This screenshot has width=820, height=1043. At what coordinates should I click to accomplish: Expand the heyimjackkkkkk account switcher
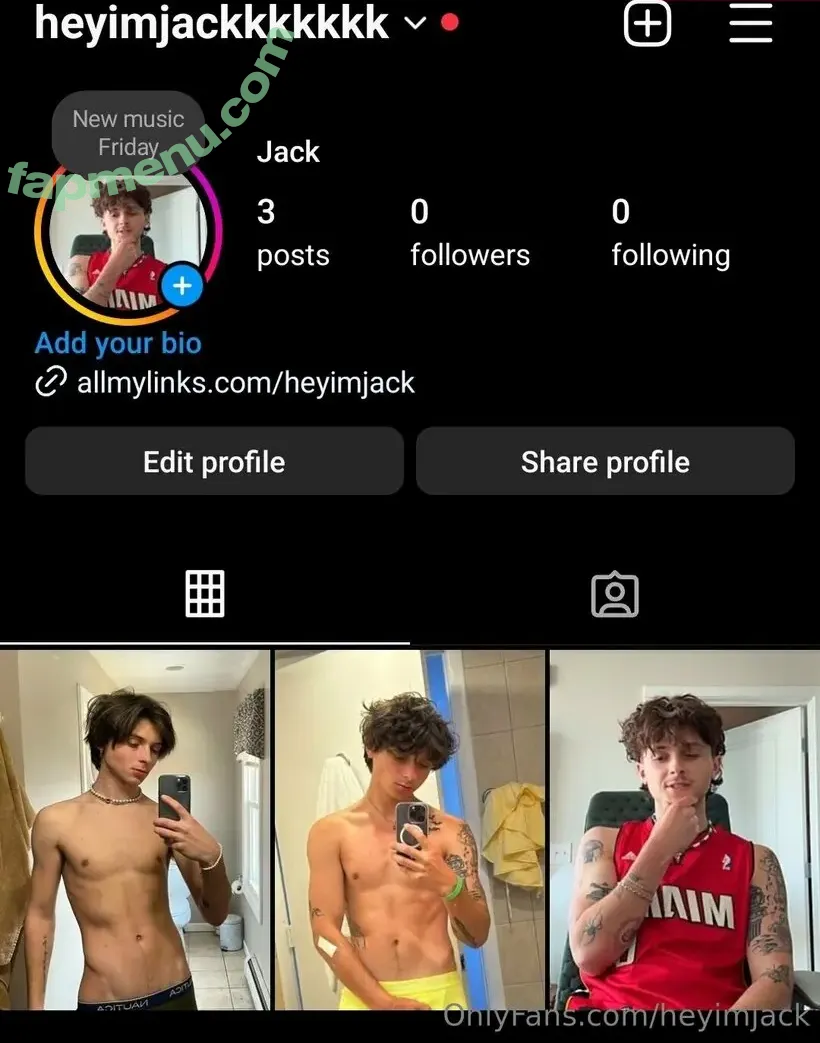click(x=415, y=24)
